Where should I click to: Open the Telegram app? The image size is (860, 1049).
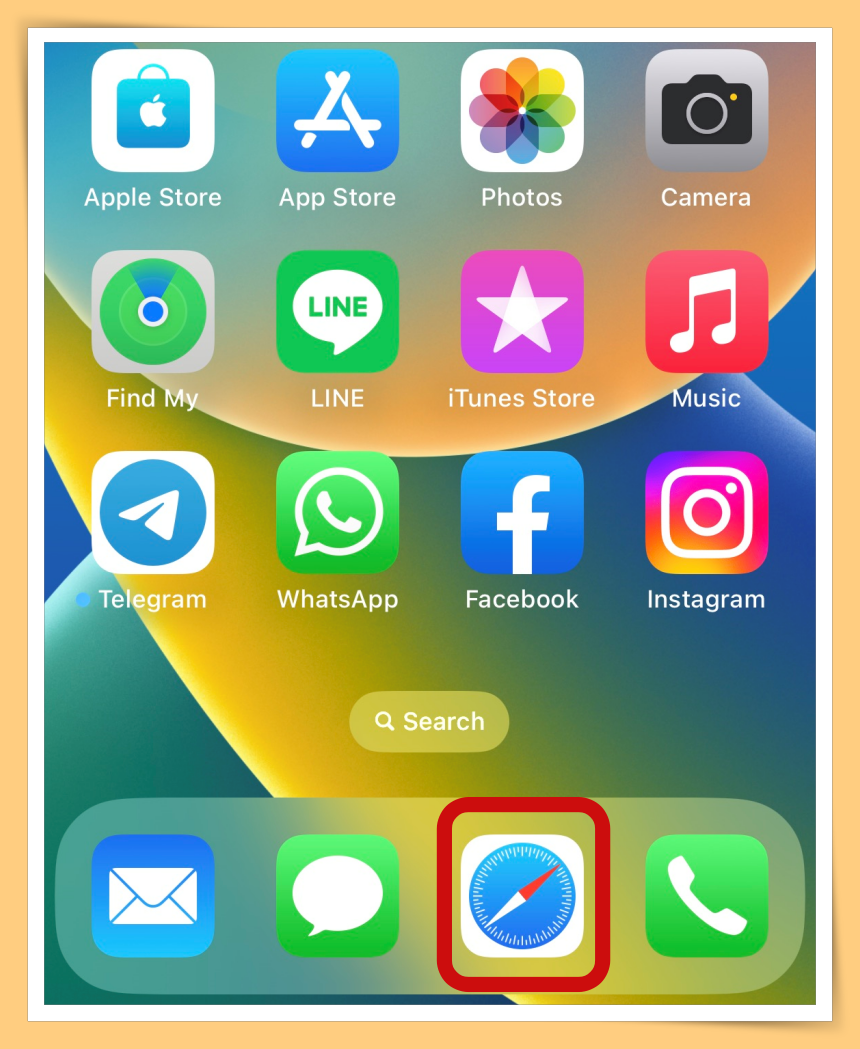click(153, 513)
